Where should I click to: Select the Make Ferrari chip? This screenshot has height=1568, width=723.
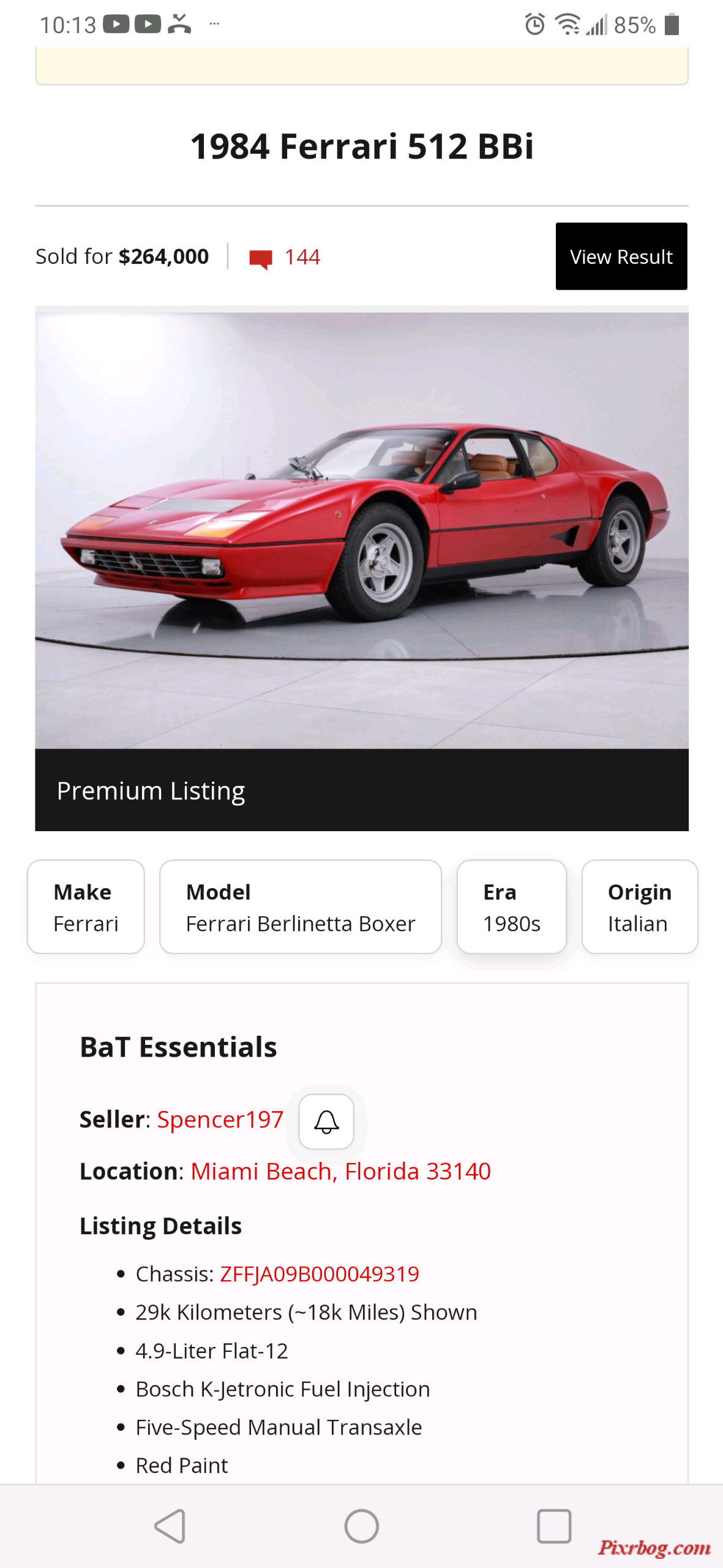pos(86,907)
